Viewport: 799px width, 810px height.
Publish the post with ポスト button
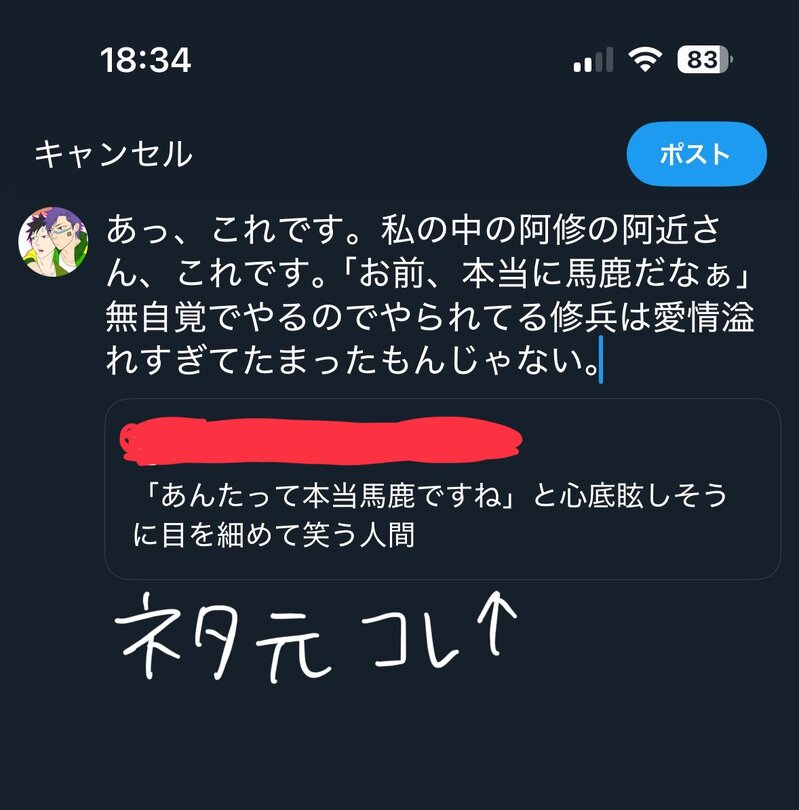696,155
